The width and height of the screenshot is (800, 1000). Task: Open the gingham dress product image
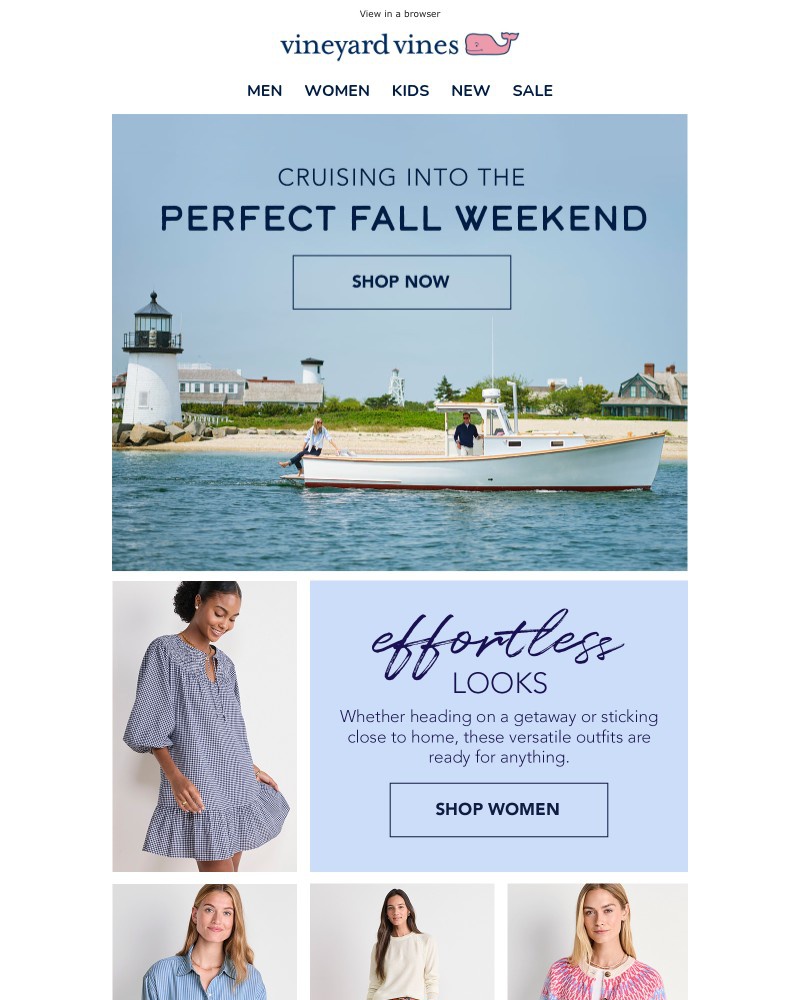tap(204, 726)
